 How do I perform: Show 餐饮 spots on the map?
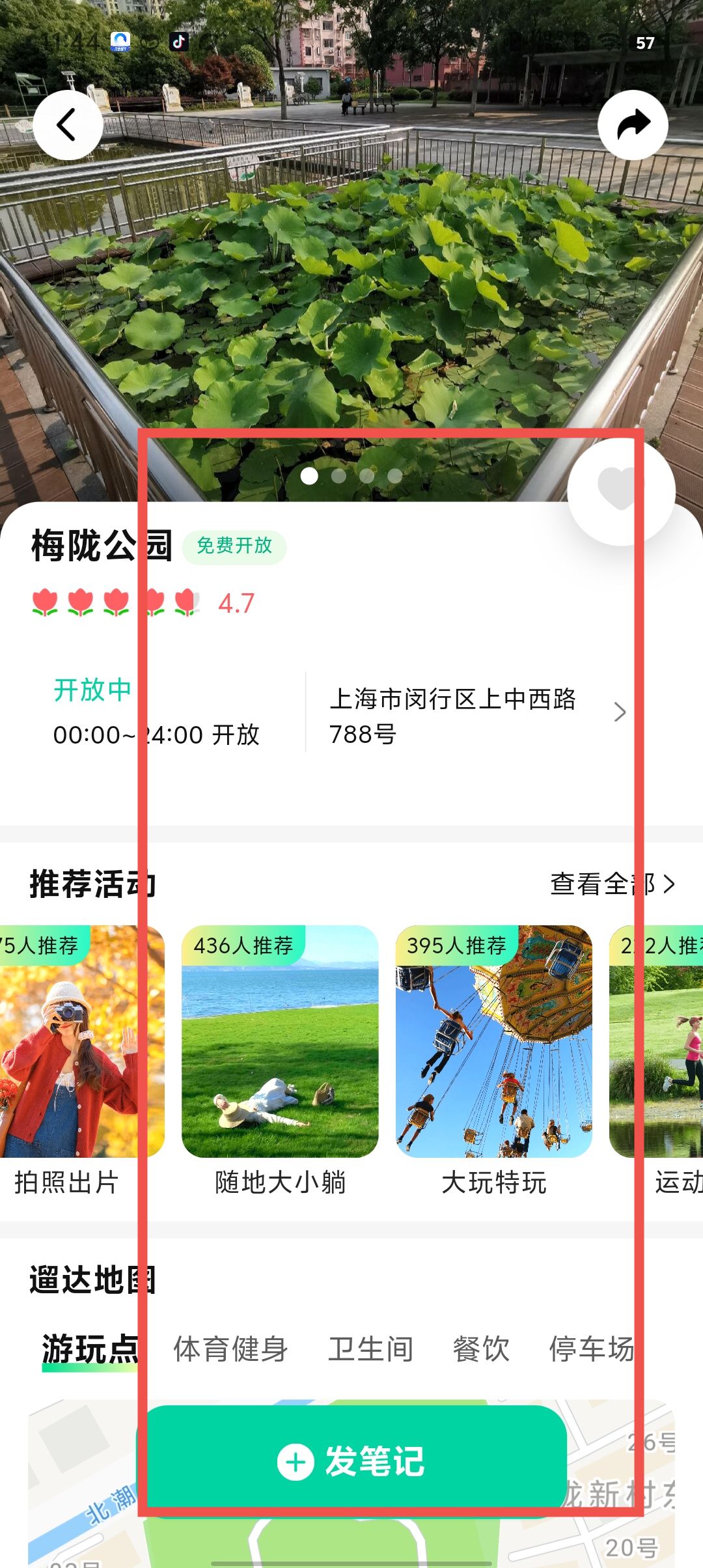(481, 1349)
